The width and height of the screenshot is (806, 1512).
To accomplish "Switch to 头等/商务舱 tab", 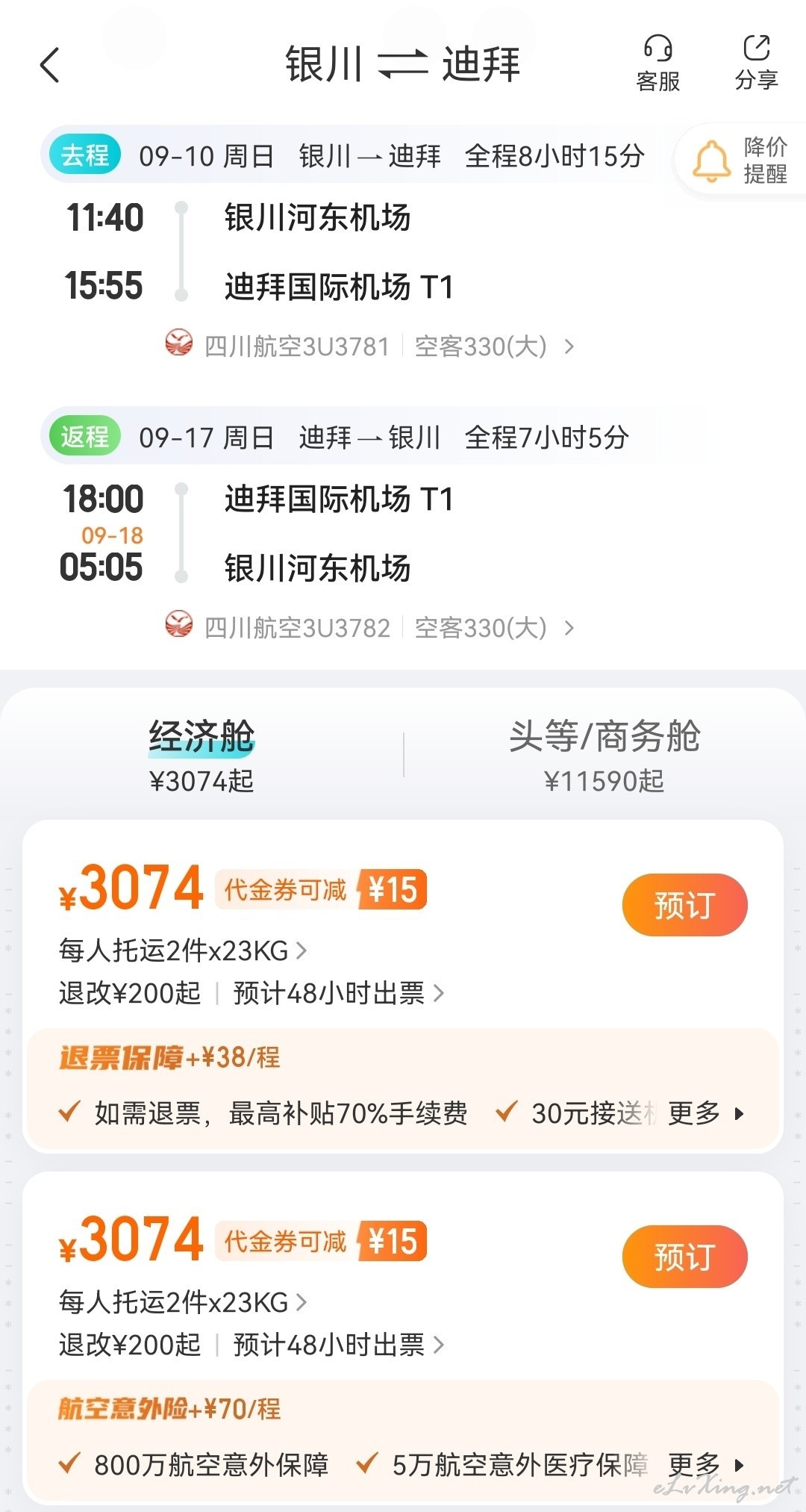I will pos(604,754).
